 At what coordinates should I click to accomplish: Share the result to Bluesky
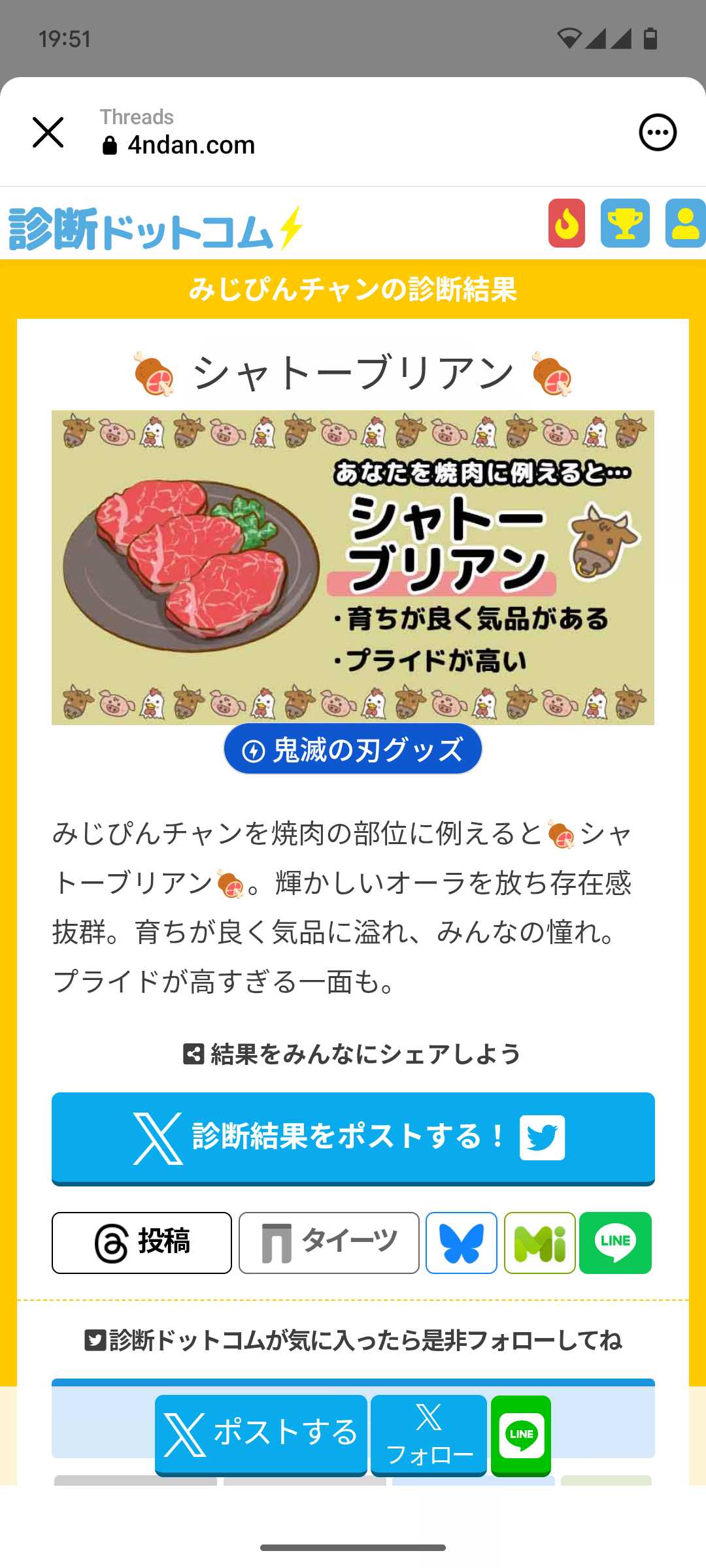point(462,1243)
